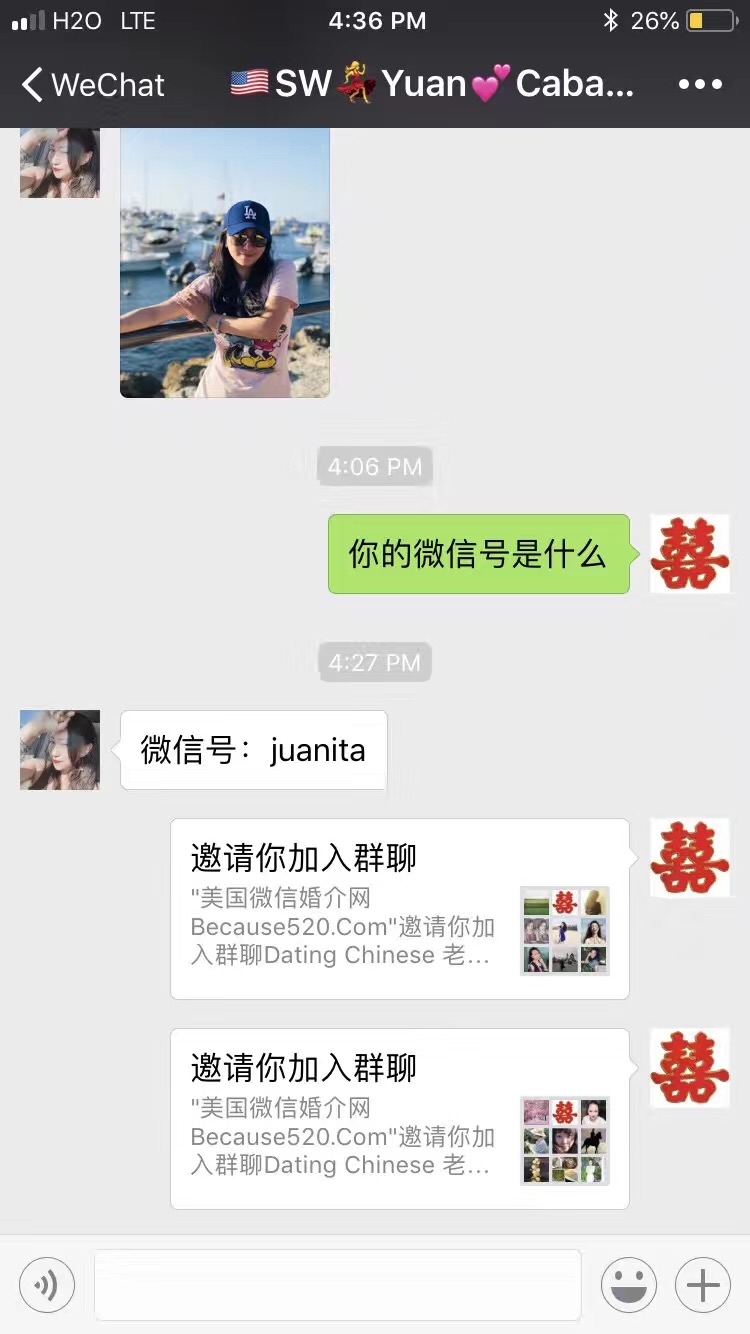
Task: Open the emoji sticker picker
Action: [x=629, y=1285]
